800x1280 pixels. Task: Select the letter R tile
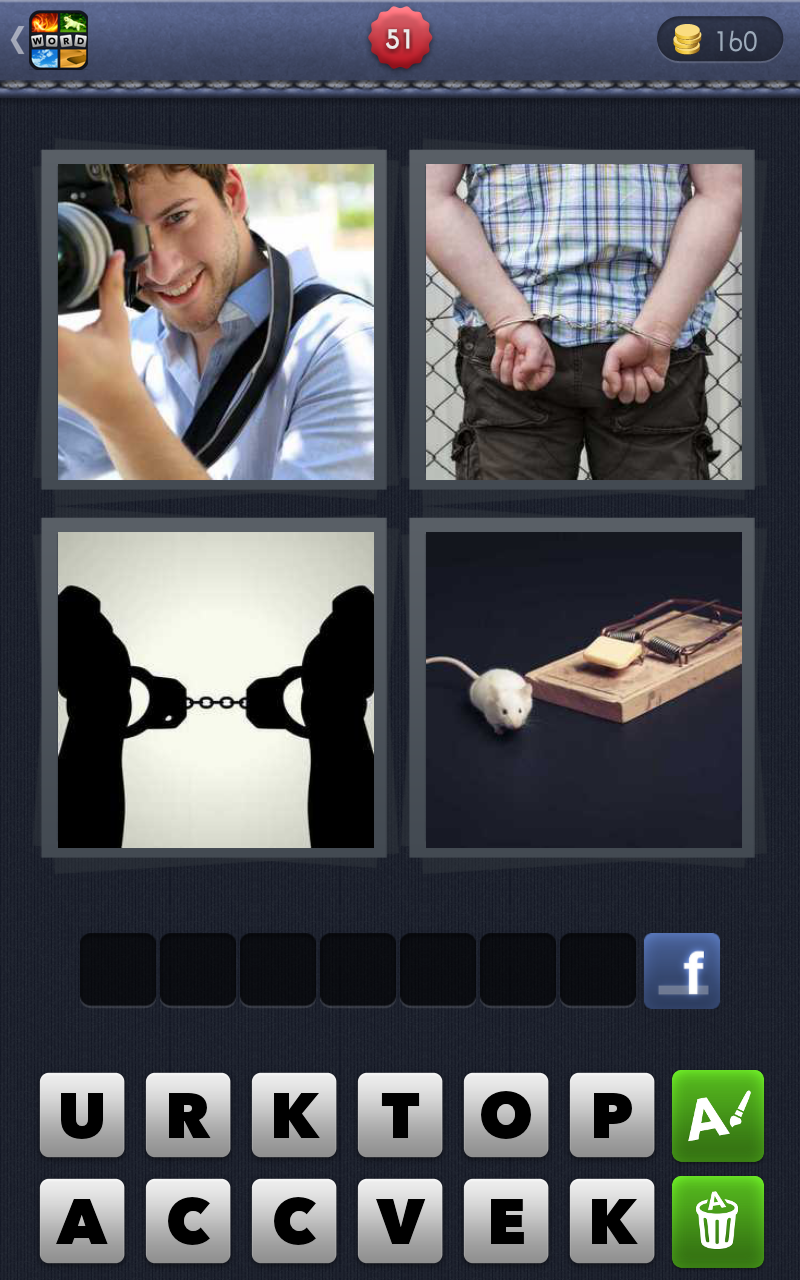(188, 1115)
